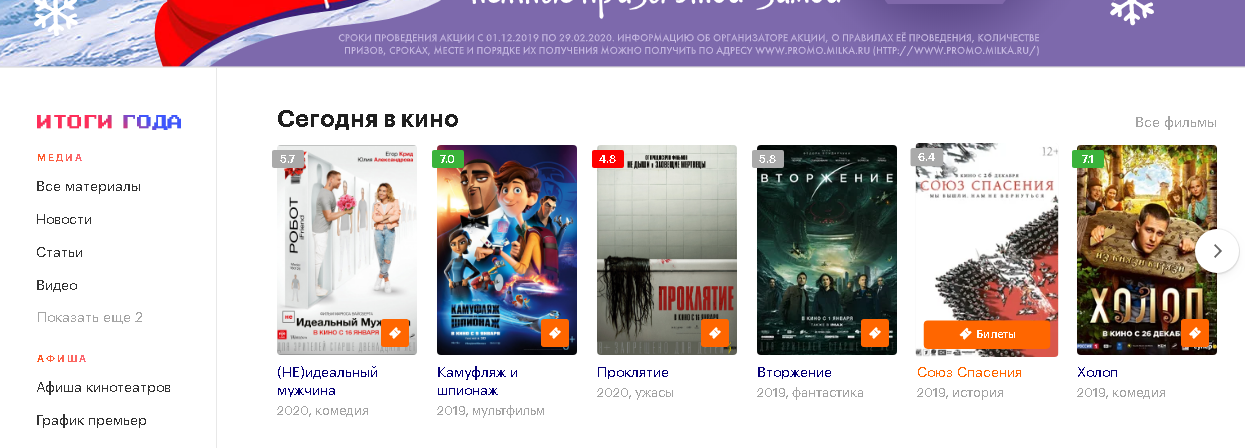Expand Показать еще 2 items
The height and width of the screenshot is (448, 1245).
click(x=89, y=318)
